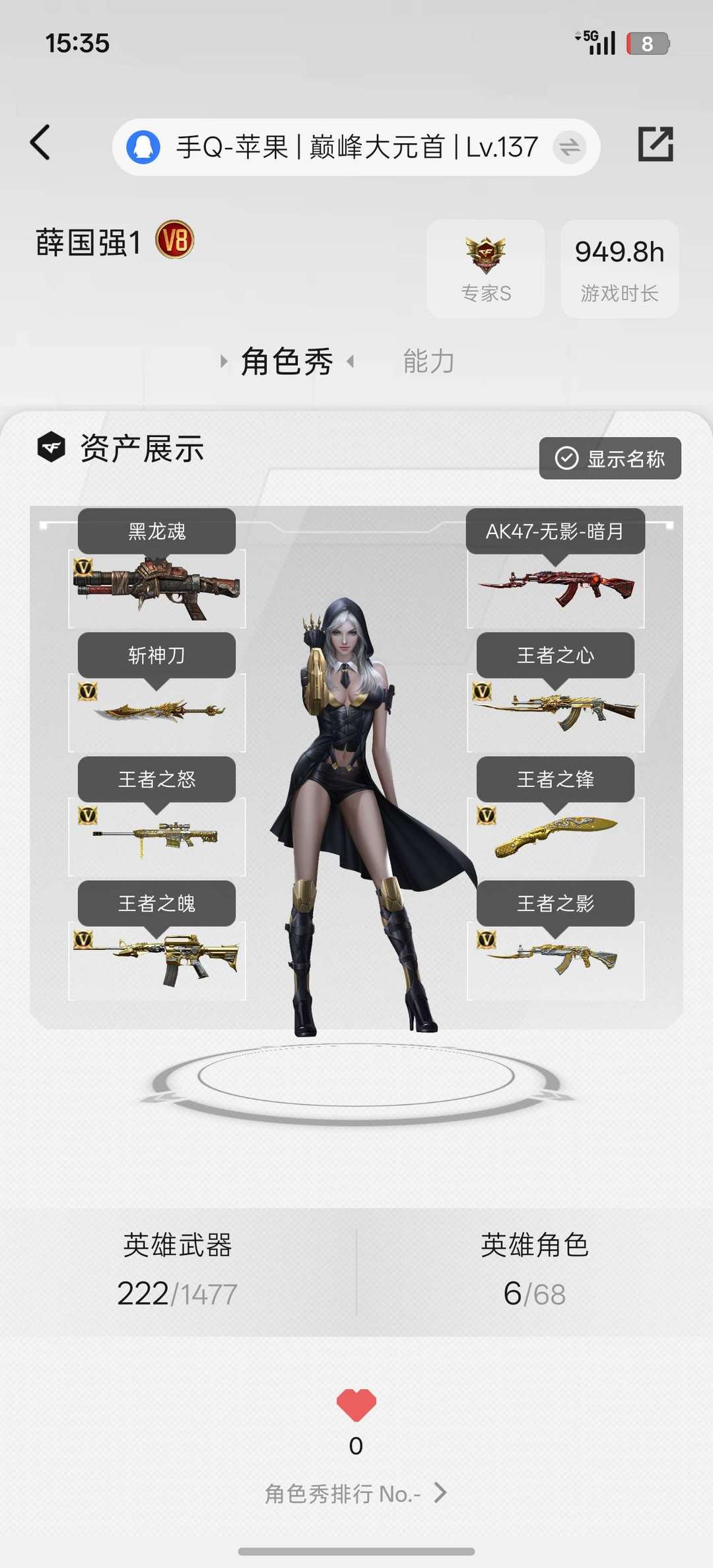Viewport: 713px width, 1568px height.
Task: Open the 英雄角色 6/68 collection
Action: pyautogui.click(x=535, y=1270)
